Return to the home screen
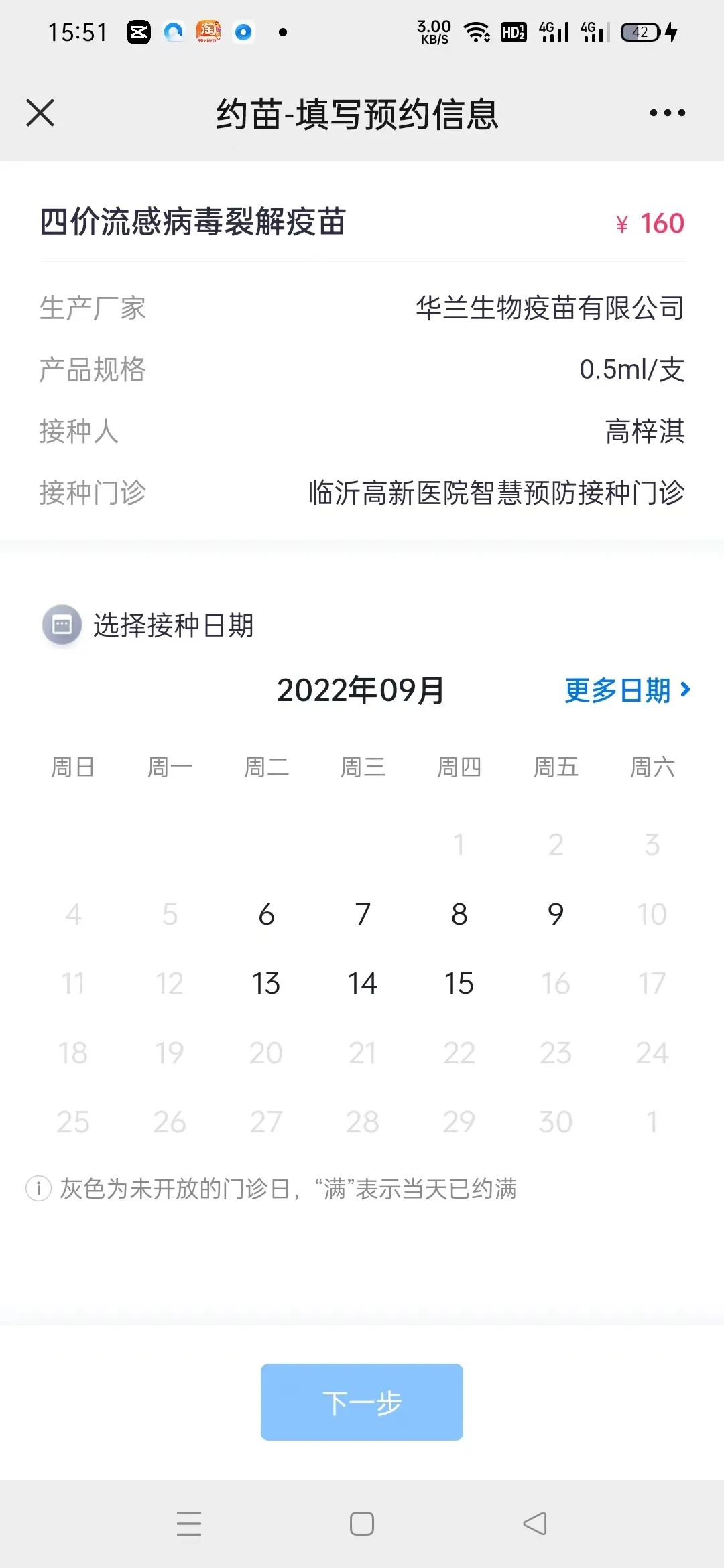Screen dimensions: 724x1568 tap(362, 1523)
